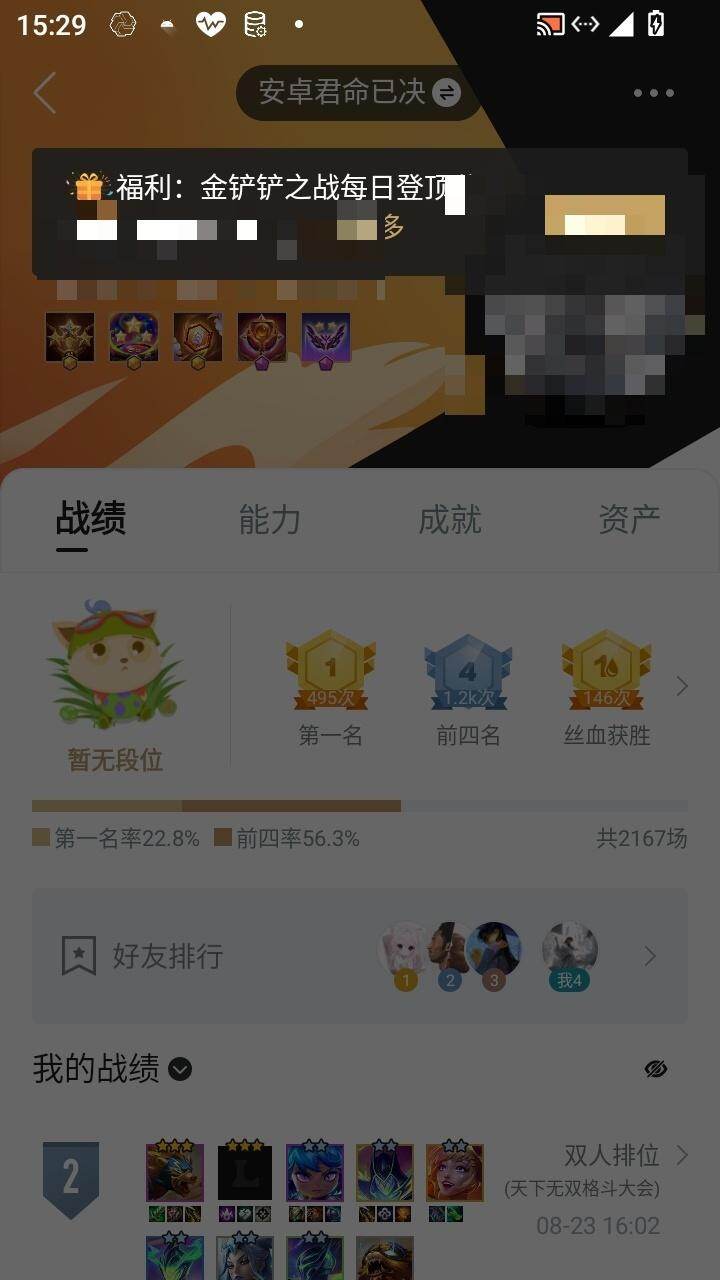Switch to the 成就 tab
Screen dimensions: 720x1280
point(449,520)
